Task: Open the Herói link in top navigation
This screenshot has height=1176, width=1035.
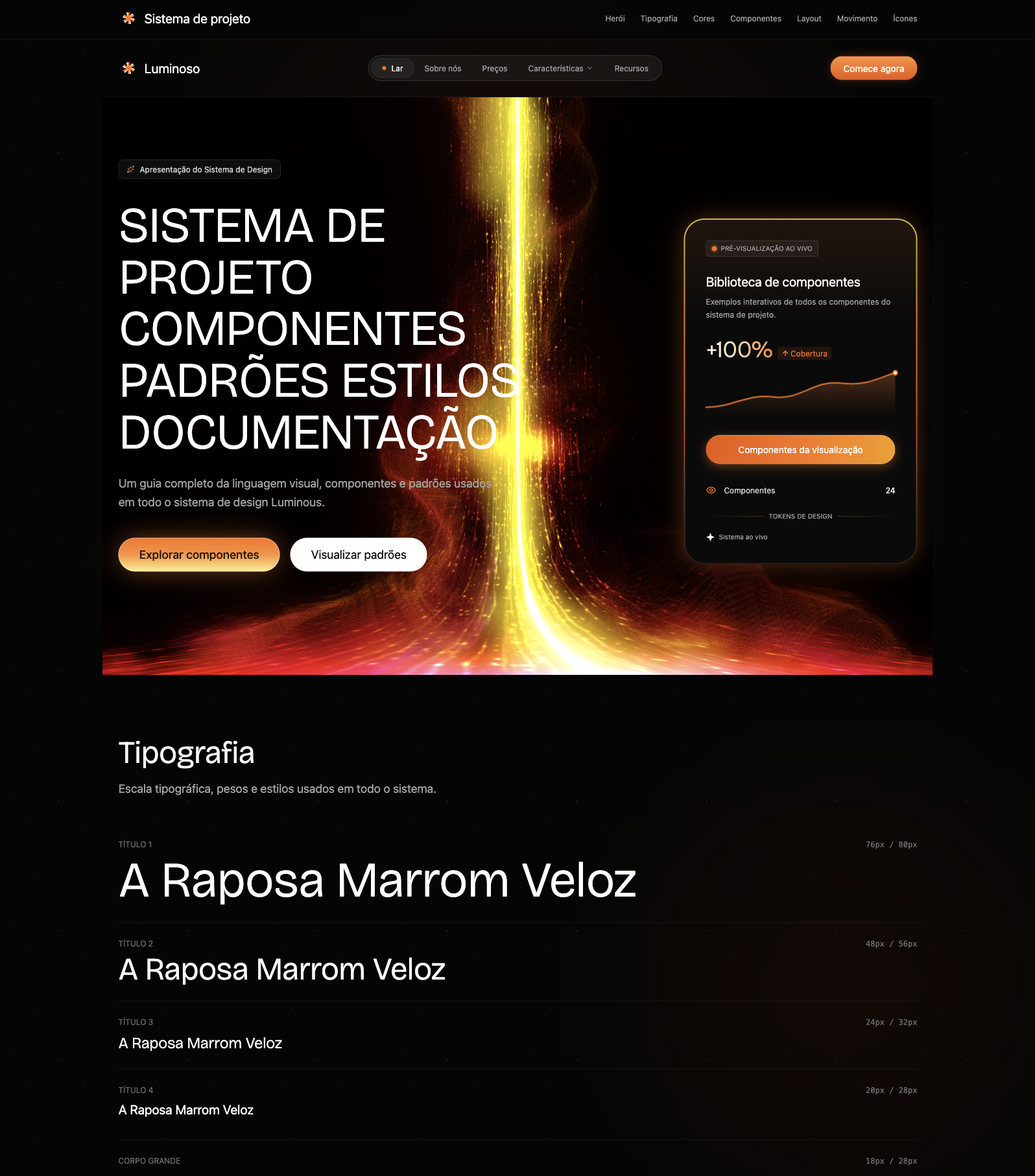Action: pyautogui.click(x=614, y=19)
